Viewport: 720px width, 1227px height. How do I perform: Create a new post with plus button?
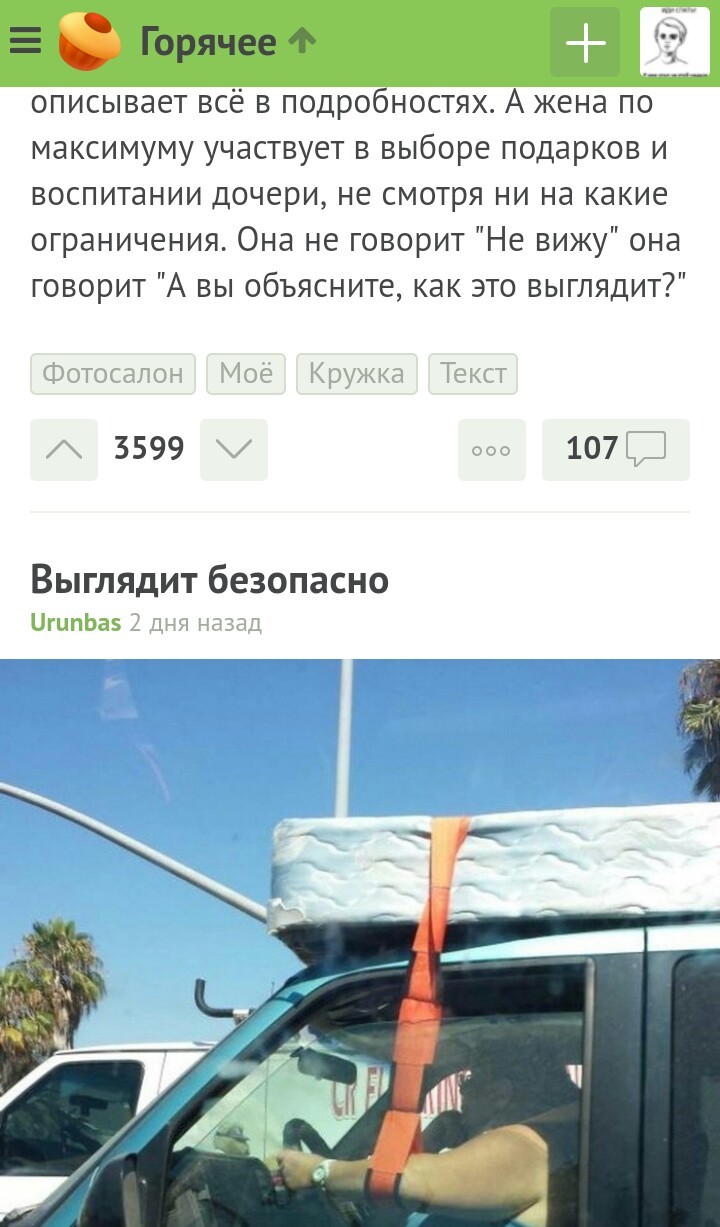coord(585,42)
